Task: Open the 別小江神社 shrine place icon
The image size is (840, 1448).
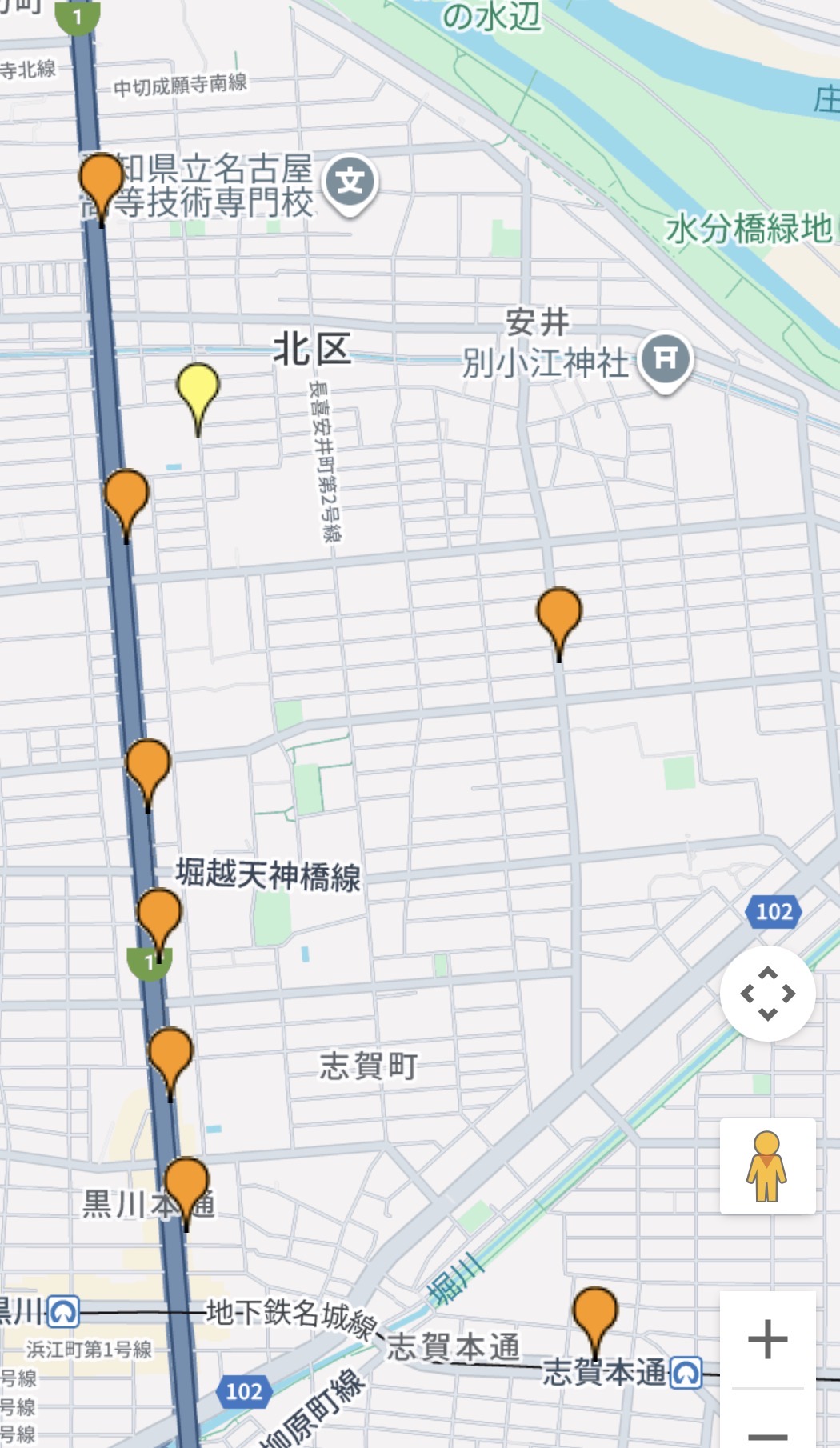Action: pos(666,358)
